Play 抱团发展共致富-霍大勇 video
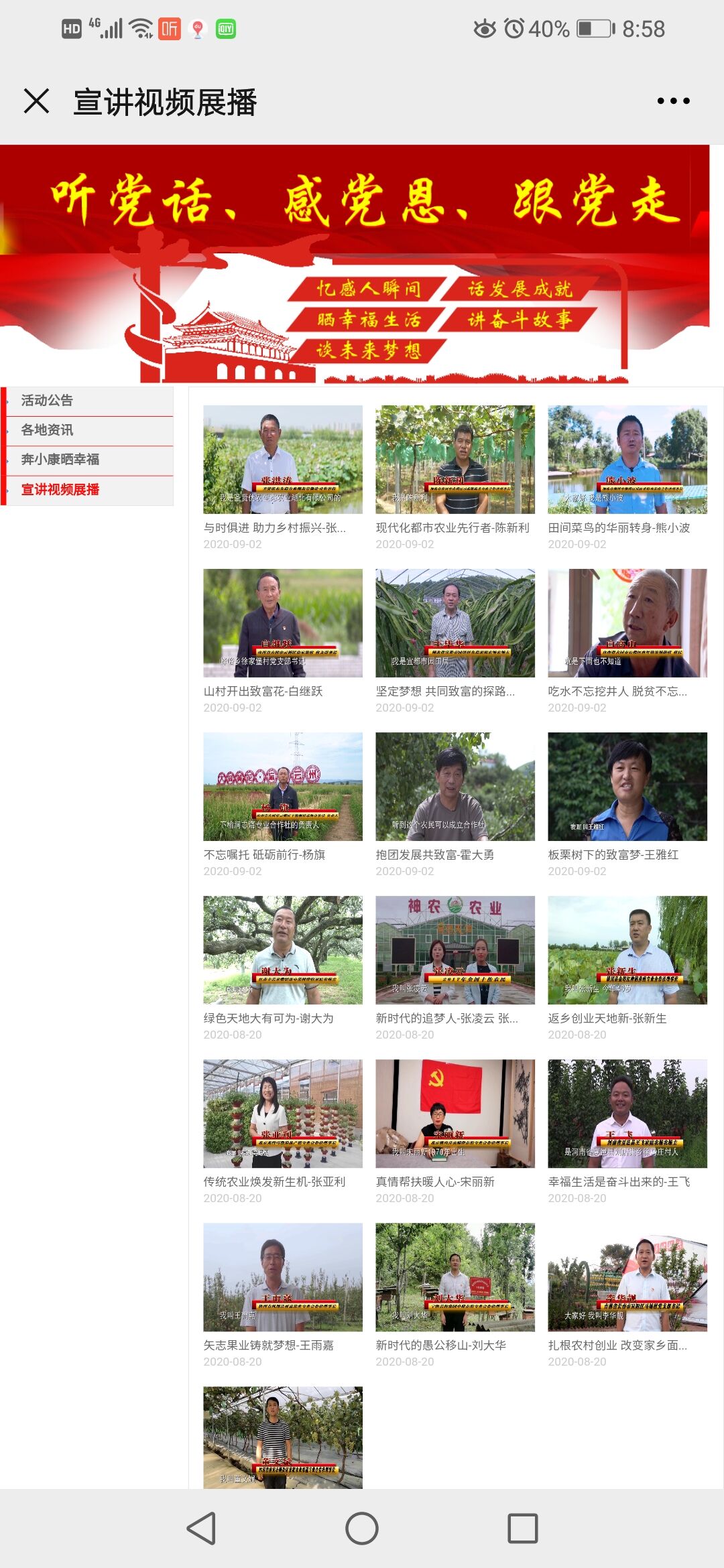The width and height of the screenshot is (724, 1568). coord(455,787)
